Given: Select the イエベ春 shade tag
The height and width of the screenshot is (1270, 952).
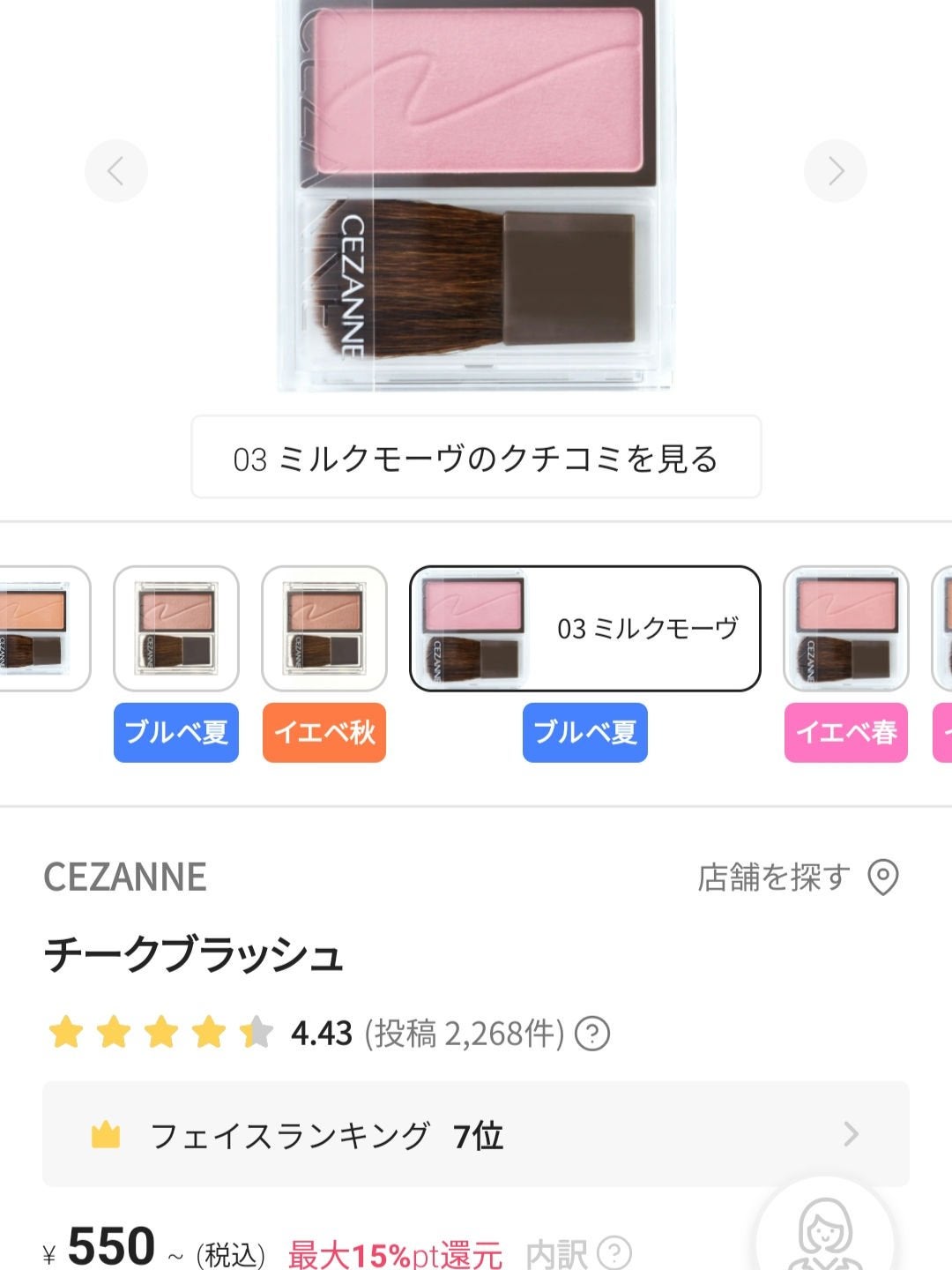Looking at the screenshot, I should 845,734.
